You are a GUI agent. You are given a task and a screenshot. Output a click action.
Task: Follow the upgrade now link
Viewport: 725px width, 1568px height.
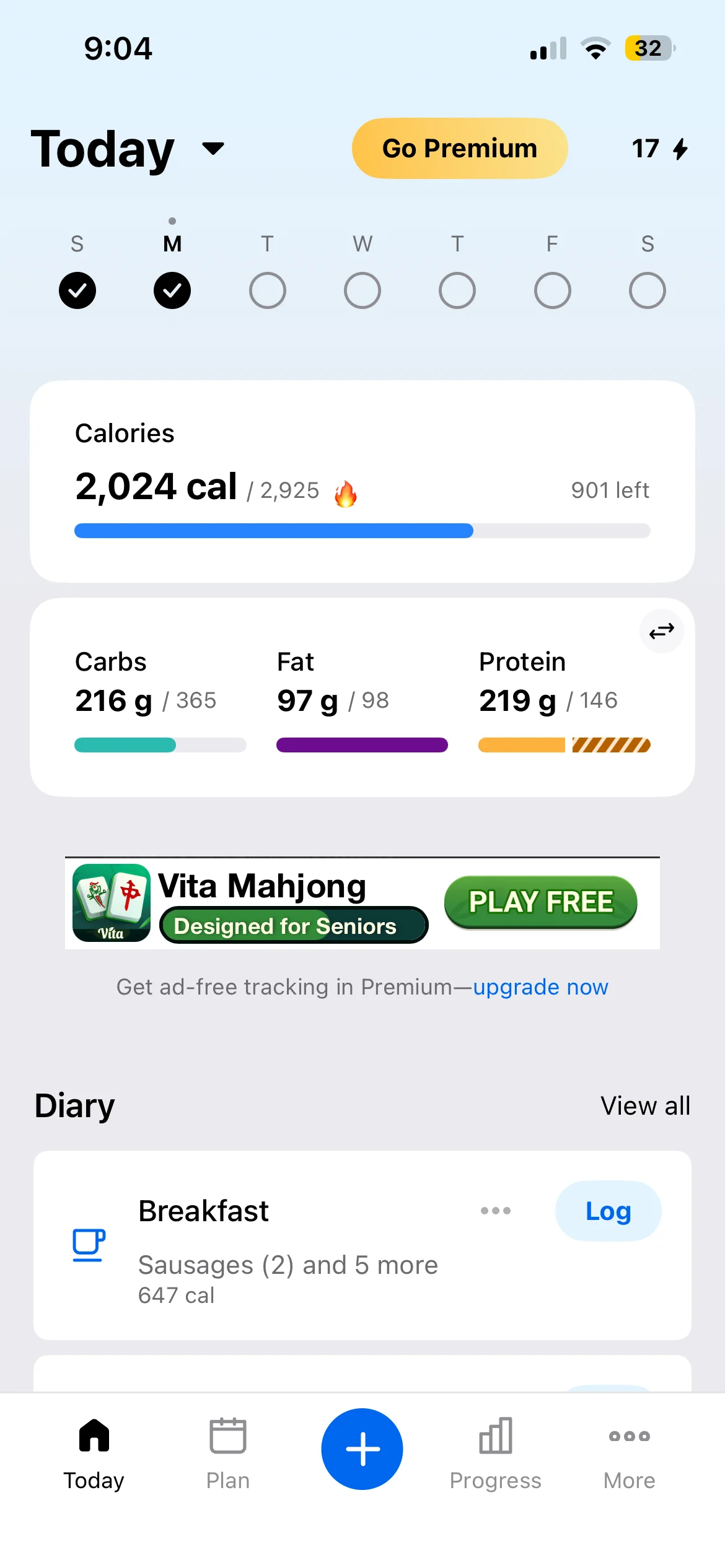540,987
